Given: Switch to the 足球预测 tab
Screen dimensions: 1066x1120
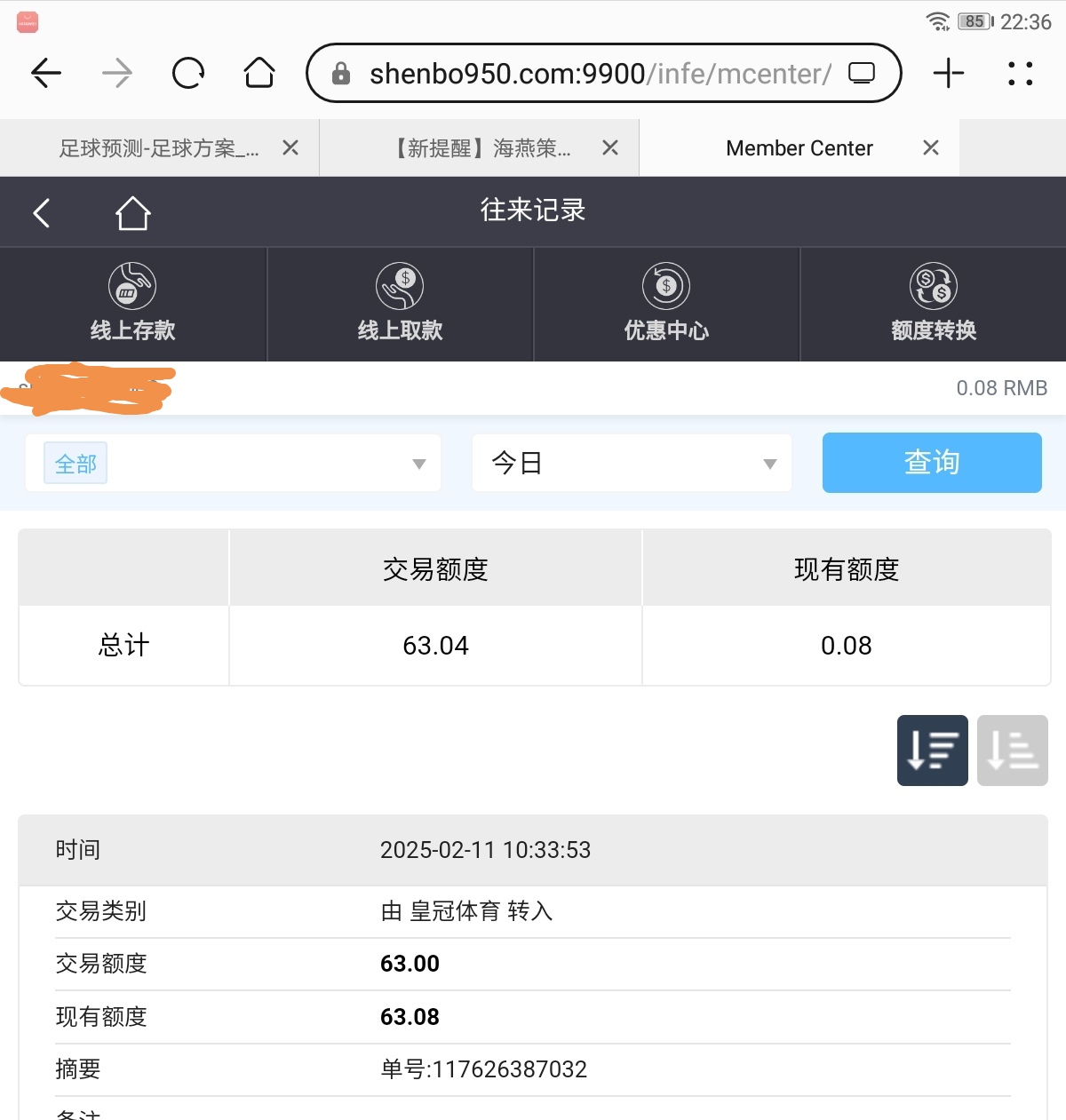Looking at the screenshot, I should pos(158,148).
